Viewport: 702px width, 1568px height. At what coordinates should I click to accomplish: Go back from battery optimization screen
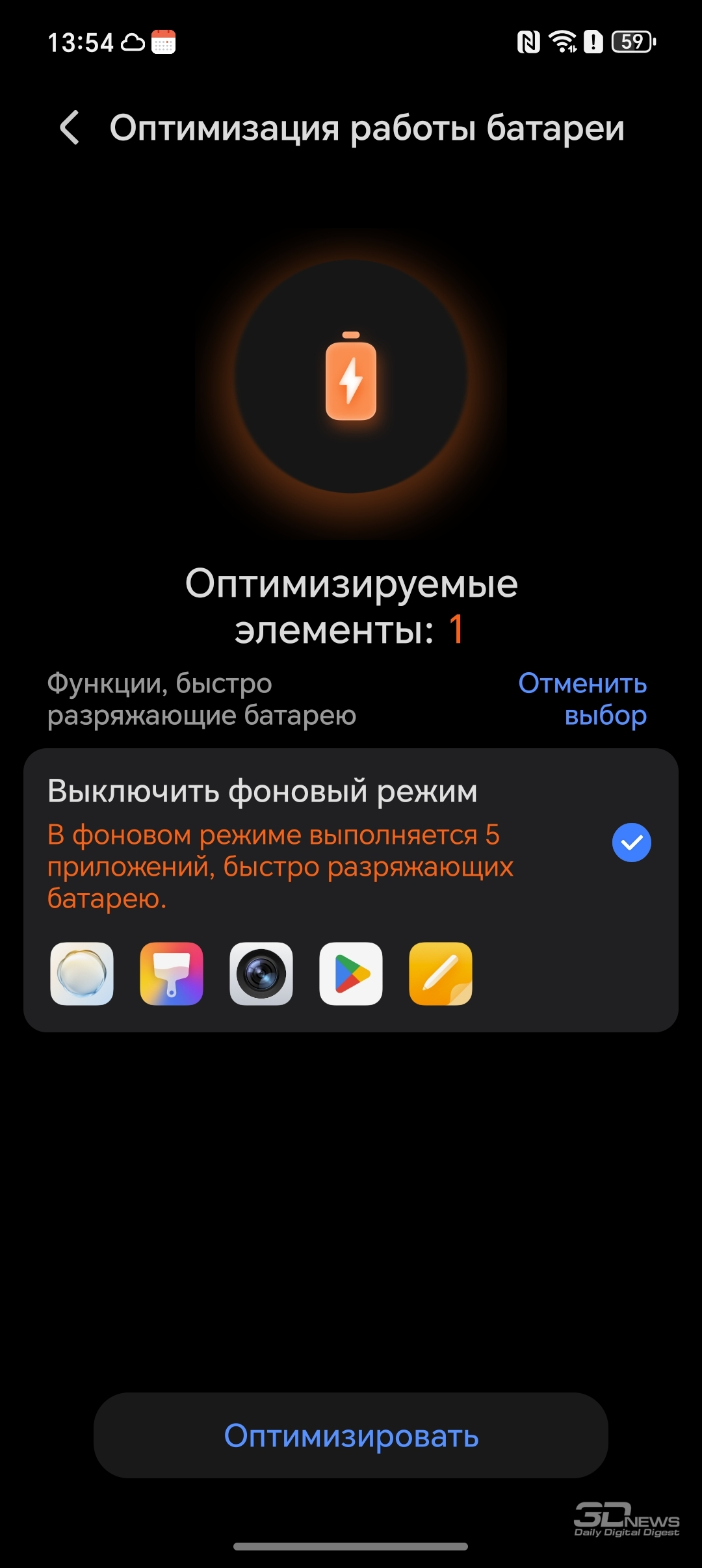pyautogui.click(x=70, y=127)
